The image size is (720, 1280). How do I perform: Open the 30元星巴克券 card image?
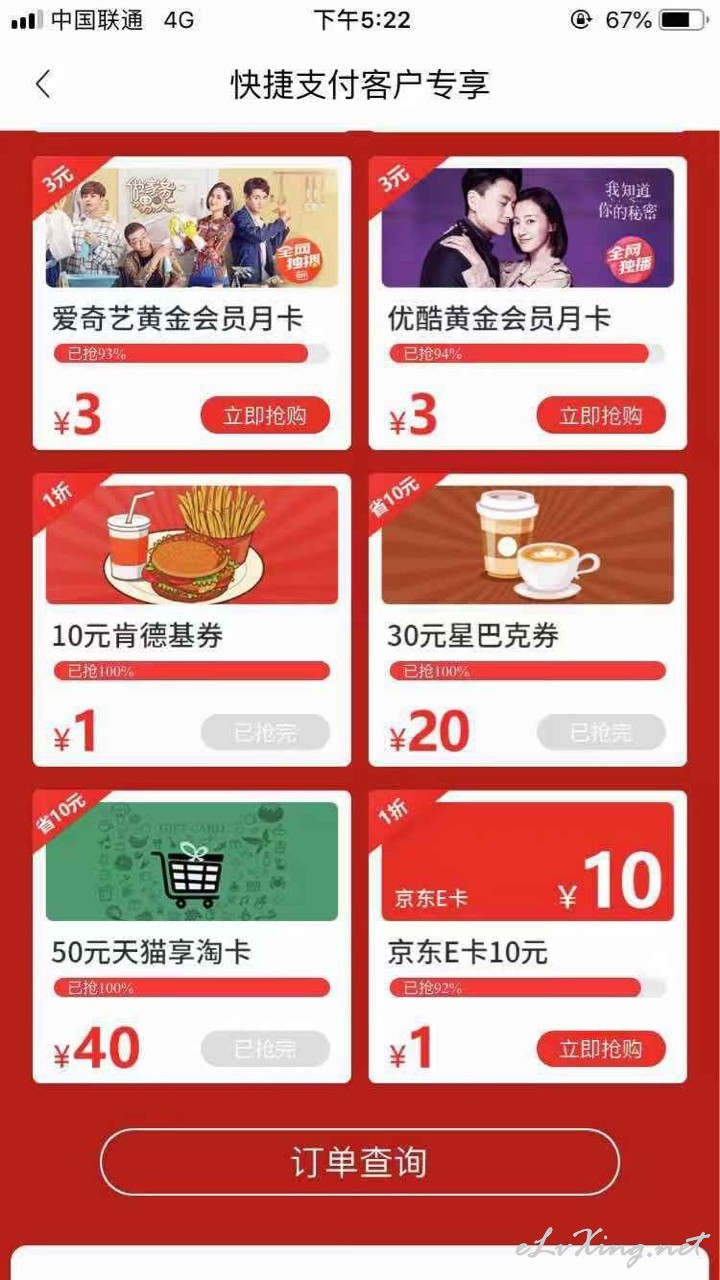pyautogui.click(x=528, y=545)
